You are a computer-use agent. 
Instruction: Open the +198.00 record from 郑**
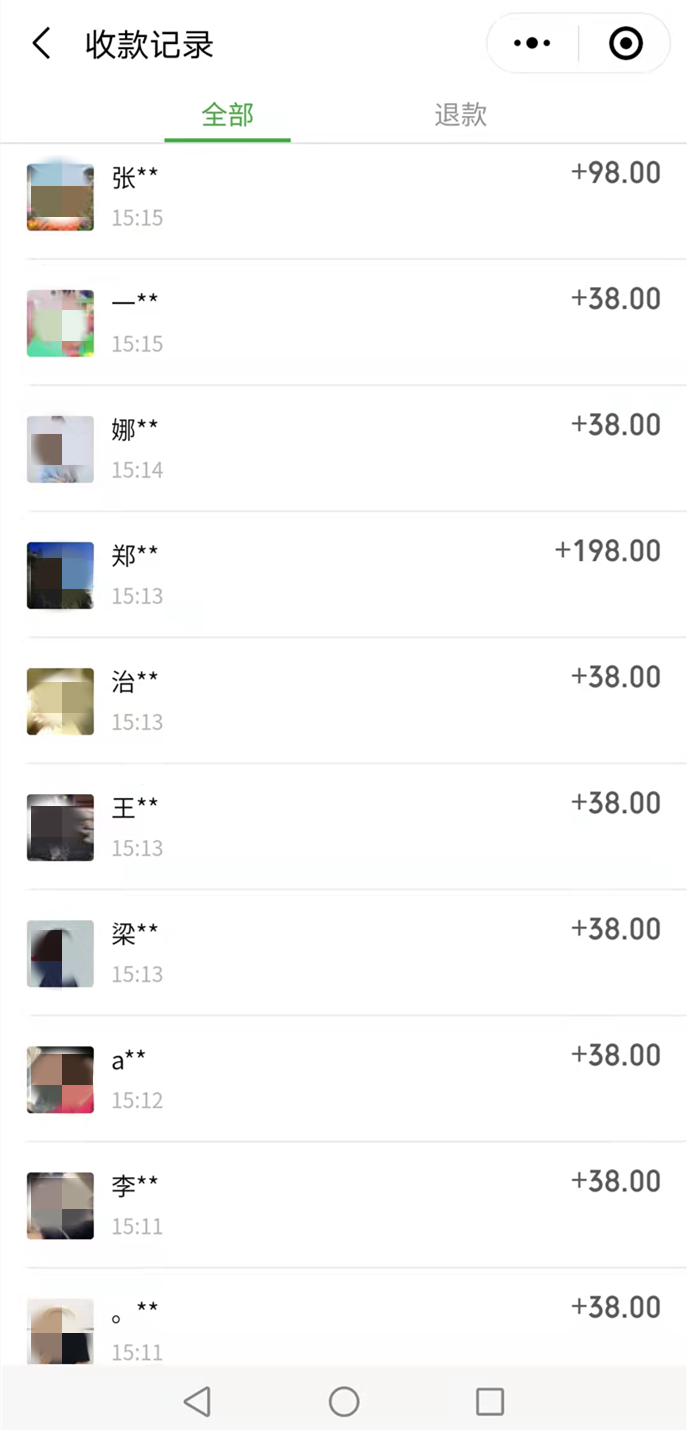tap(343, 575)
